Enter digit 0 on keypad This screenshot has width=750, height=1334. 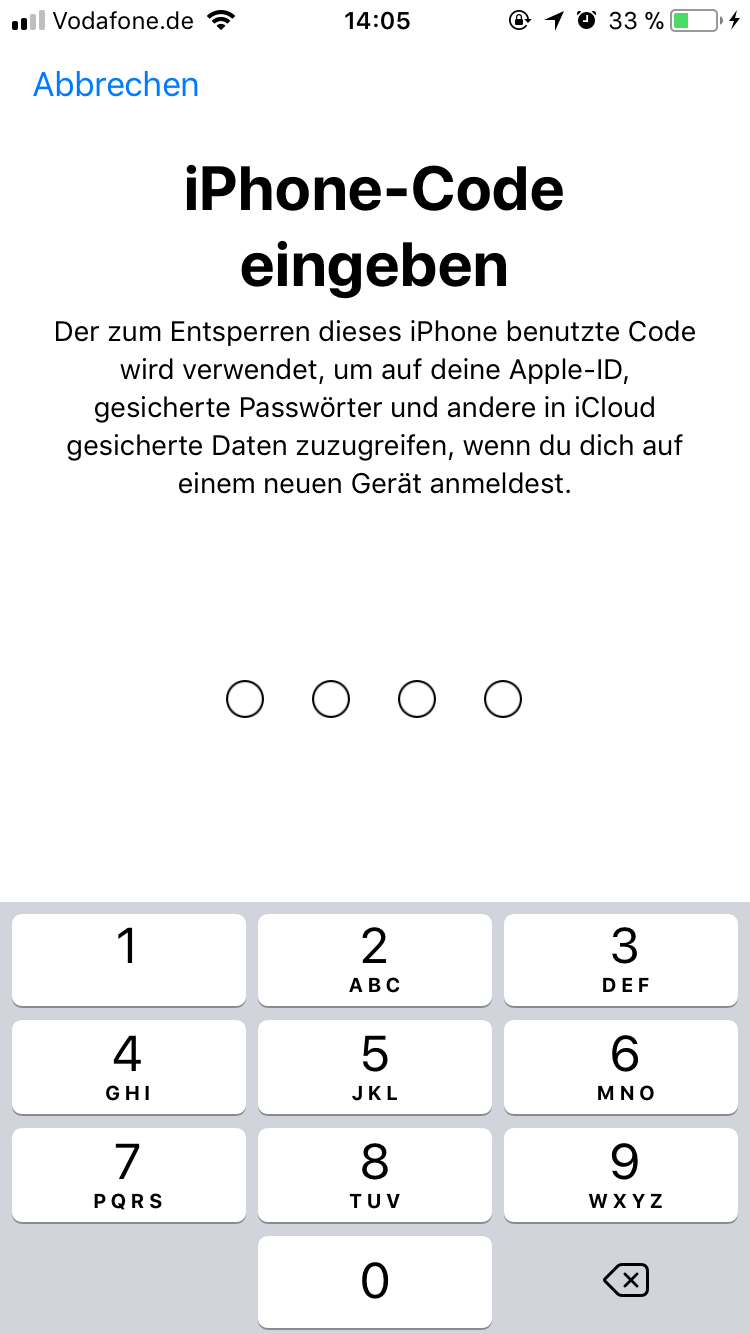[x=375, y=1282]
